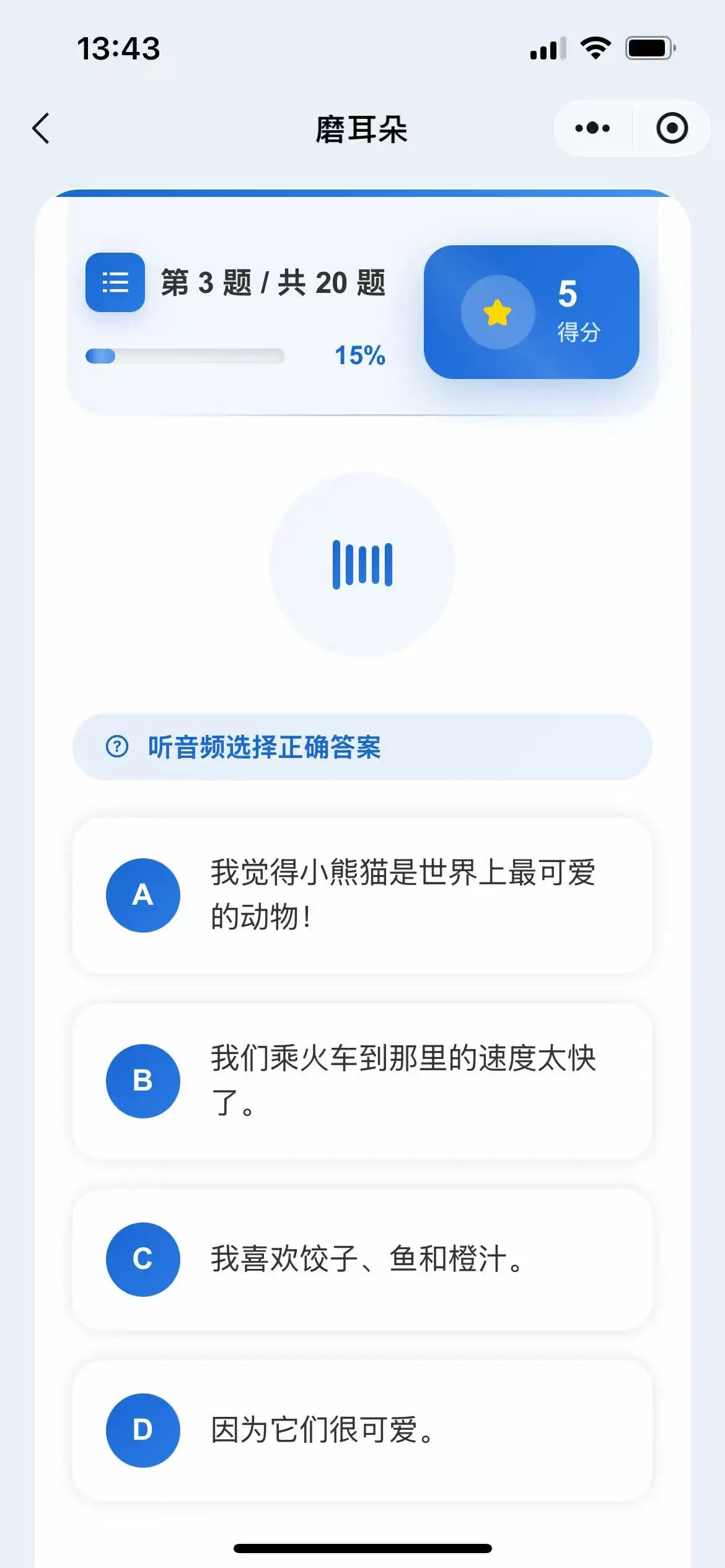Close the mini program with the circle button
Image resolution: width=725 pixels, height=1568 pixels.
point(672,128)
